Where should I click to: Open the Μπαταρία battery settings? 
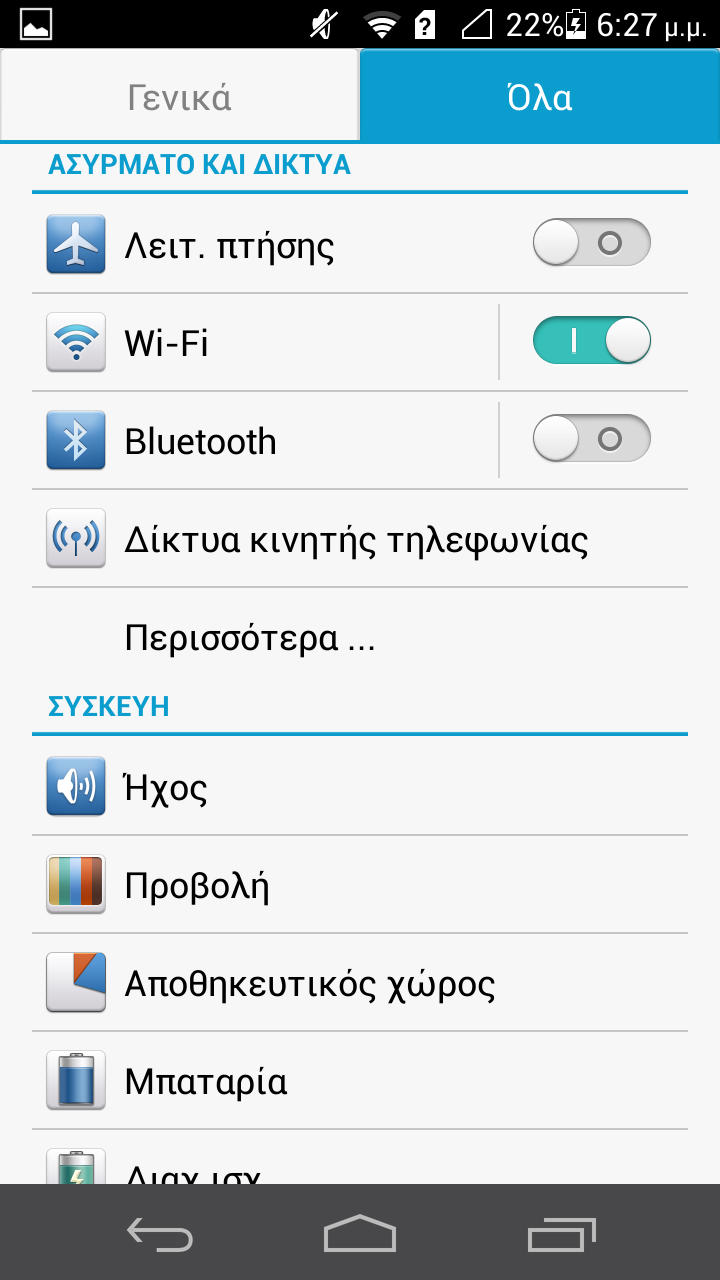(360, 1081)
